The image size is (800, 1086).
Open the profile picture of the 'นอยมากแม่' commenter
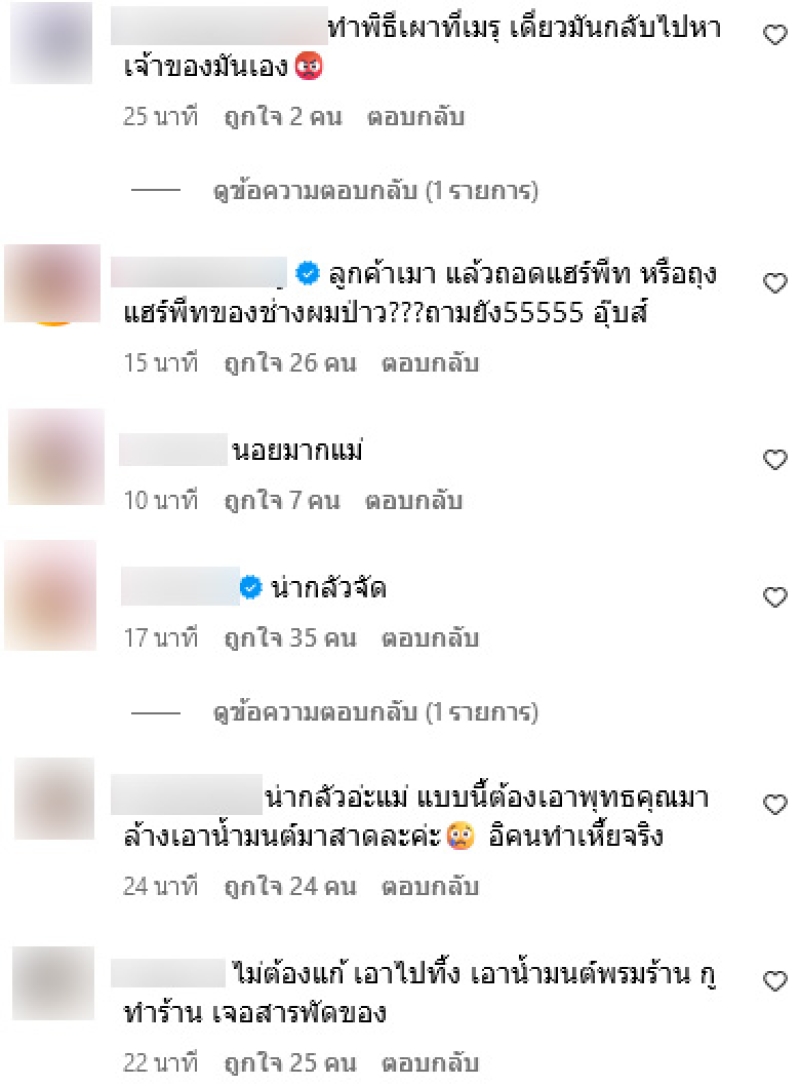[x=55, y=457]
